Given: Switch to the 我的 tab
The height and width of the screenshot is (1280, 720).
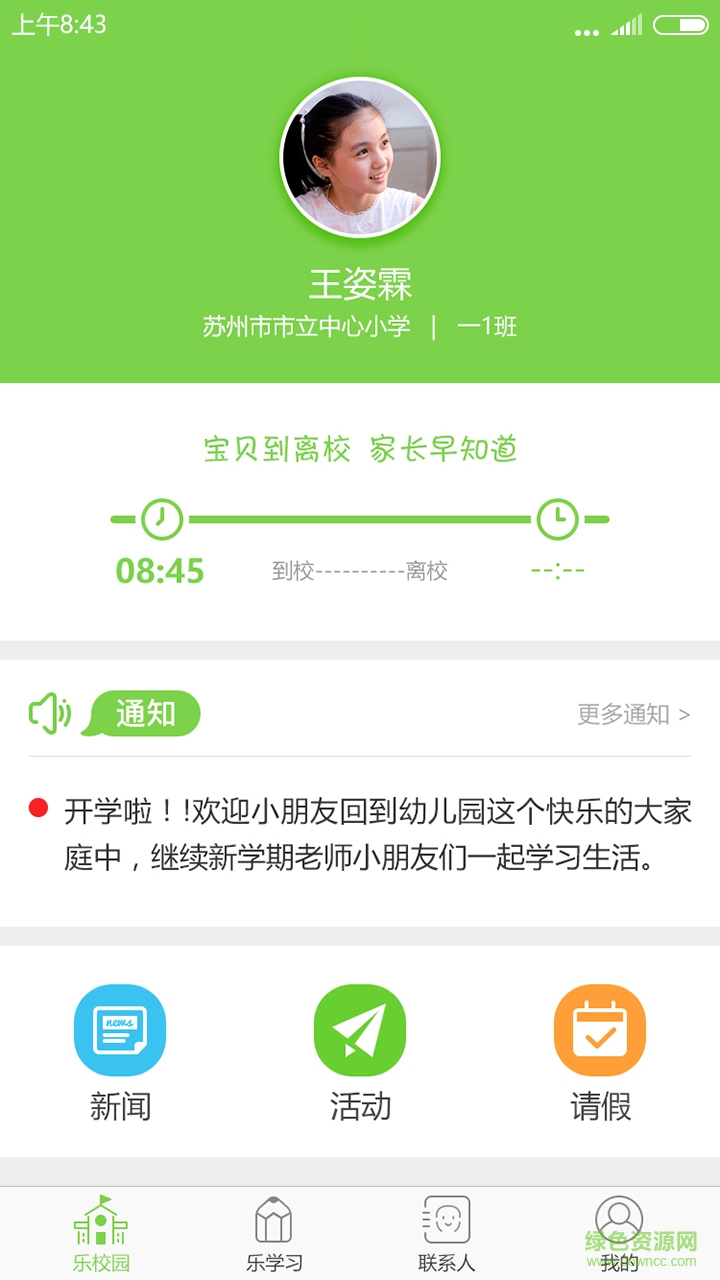Looking at the screenshot, I should click(x=619, y=1233).
